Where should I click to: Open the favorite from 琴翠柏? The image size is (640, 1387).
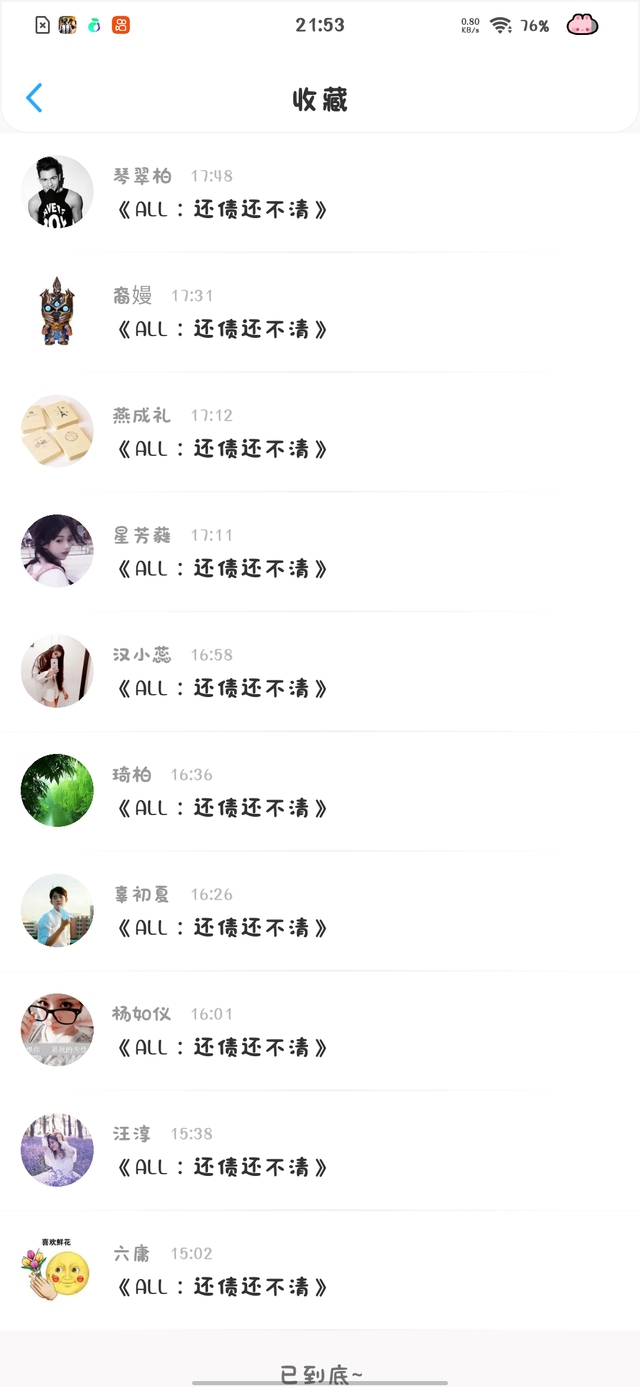tap(222, 210)
